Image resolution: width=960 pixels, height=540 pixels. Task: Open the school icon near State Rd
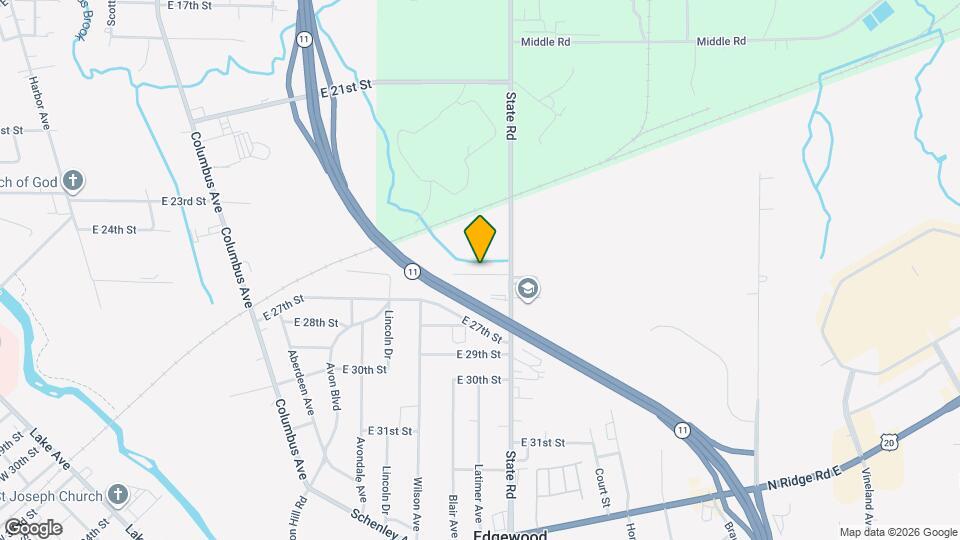[x=527, y=290]
